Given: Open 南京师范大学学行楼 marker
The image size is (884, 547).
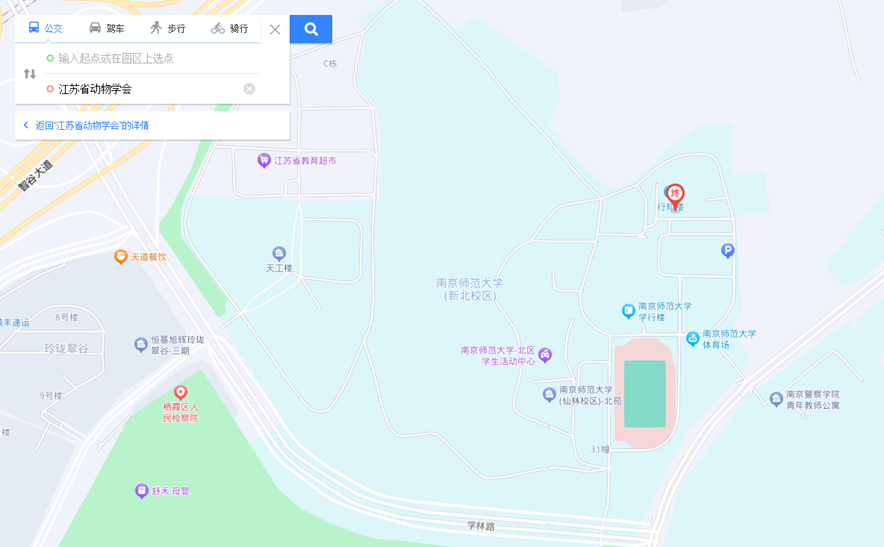Looking at the screenshot, I should click(x=628, y=311).
